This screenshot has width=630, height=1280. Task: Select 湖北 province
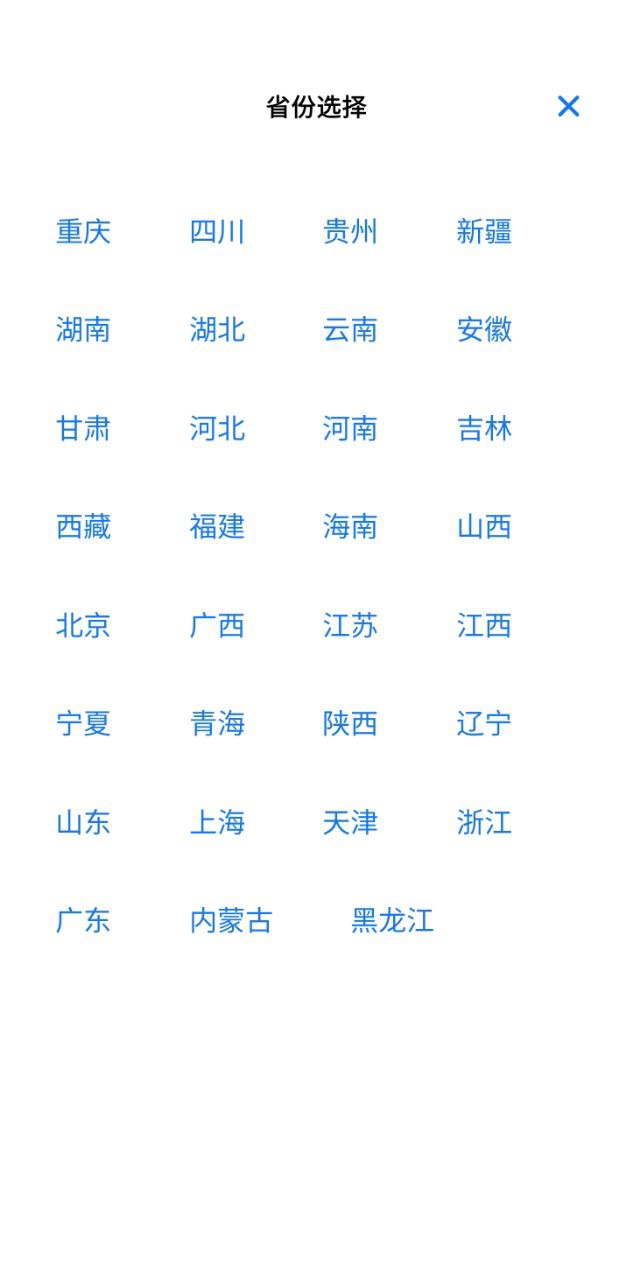point(217,330)
